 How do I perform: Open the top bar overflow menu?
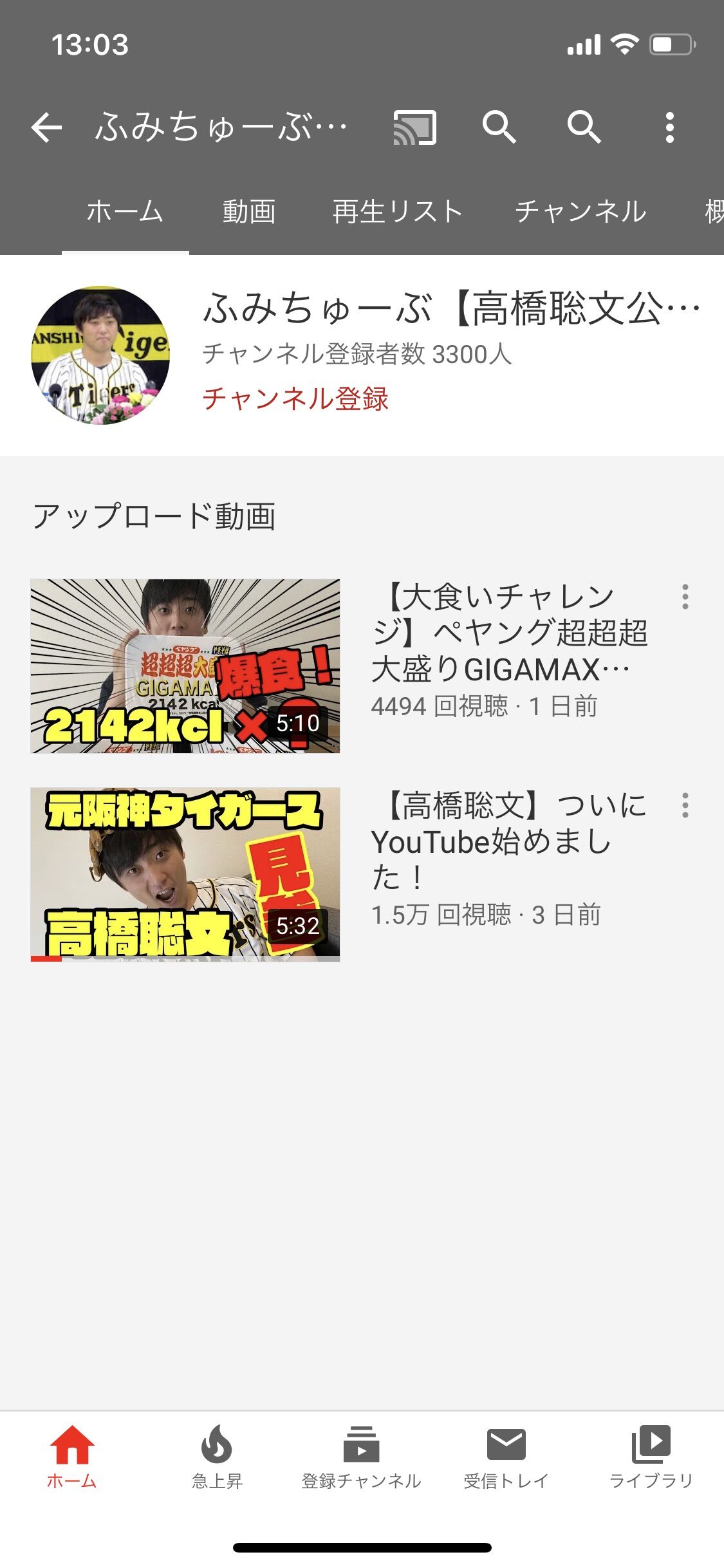click(670, 127)
